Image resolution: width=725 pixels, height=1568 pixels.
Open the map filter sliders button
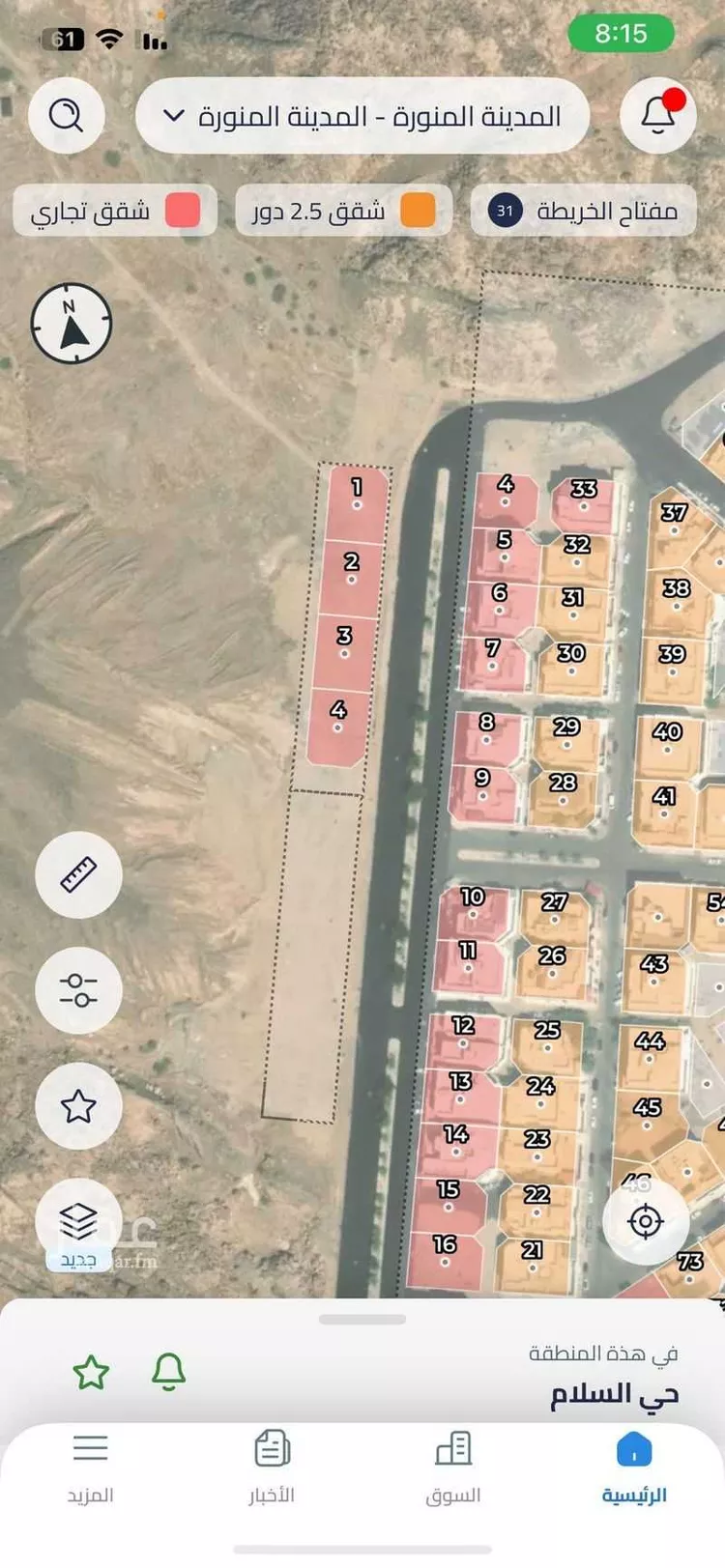[x=78, y=990]
